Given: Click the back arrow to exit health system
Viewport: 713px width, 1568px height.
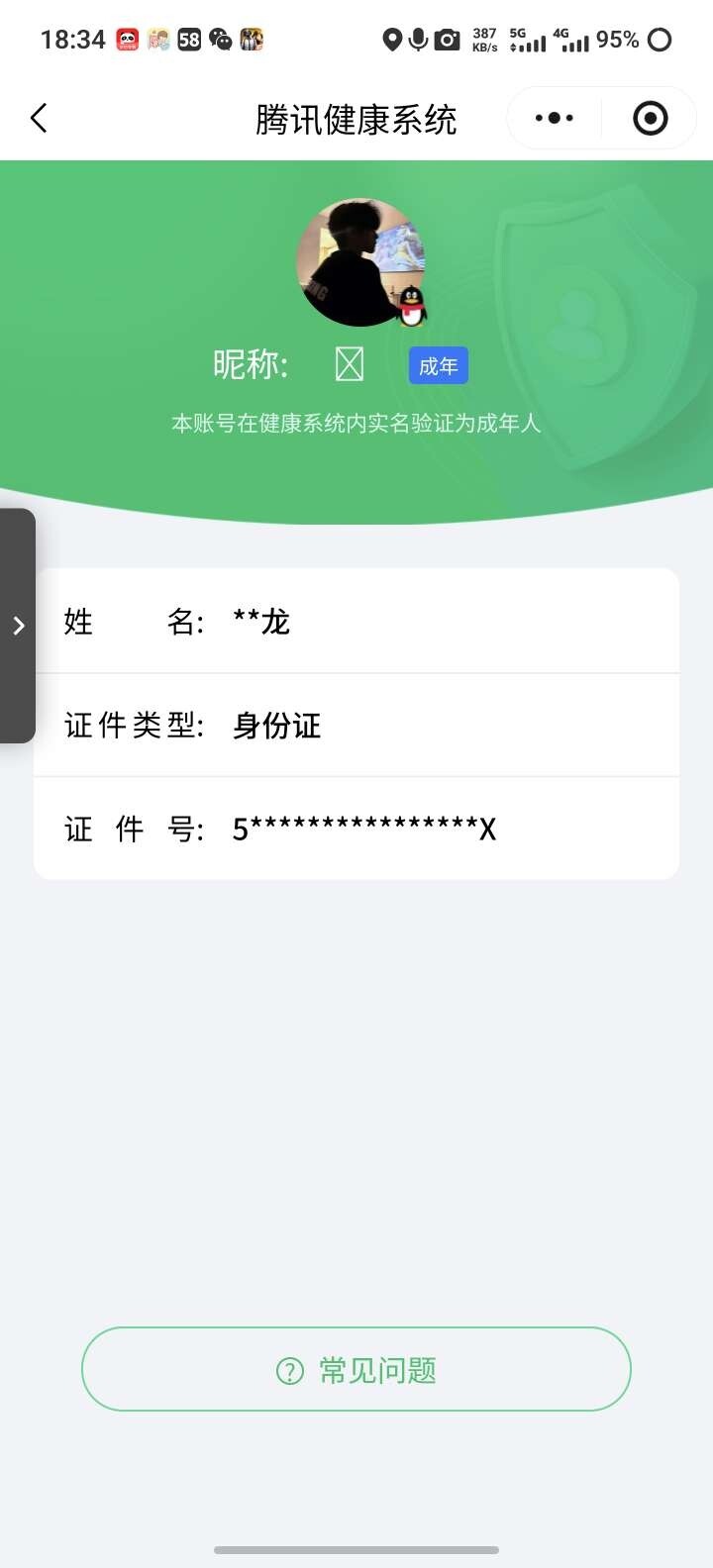Looking at the screenshot, I should coord(38,117).
